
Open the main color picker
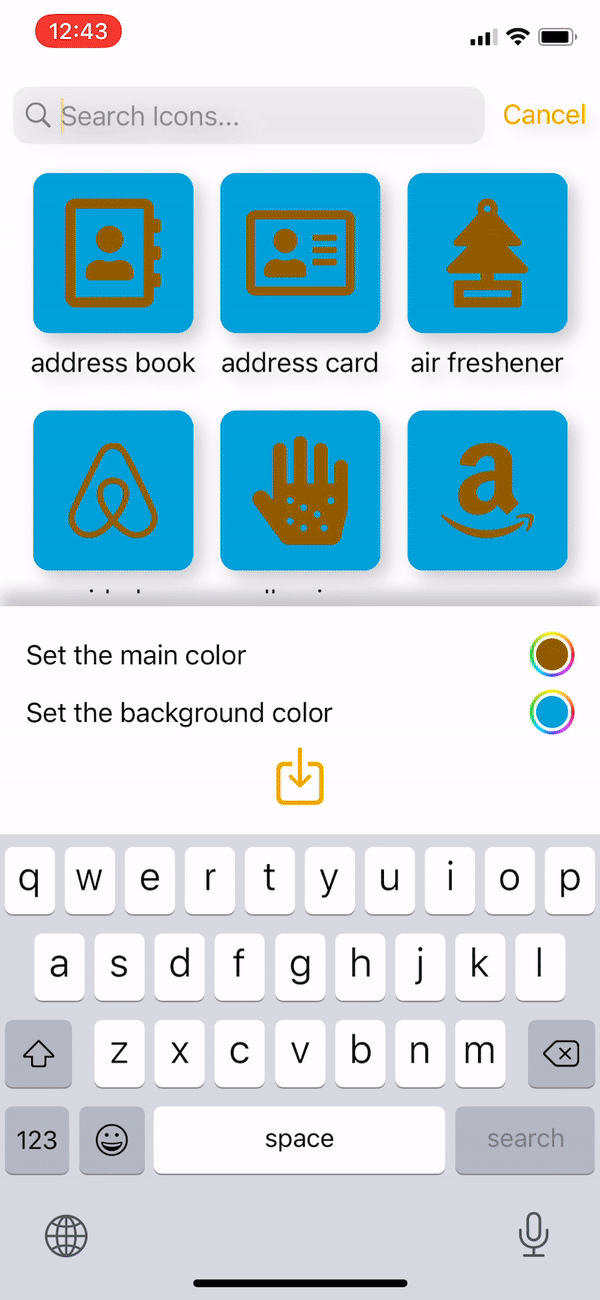(552, 655)
